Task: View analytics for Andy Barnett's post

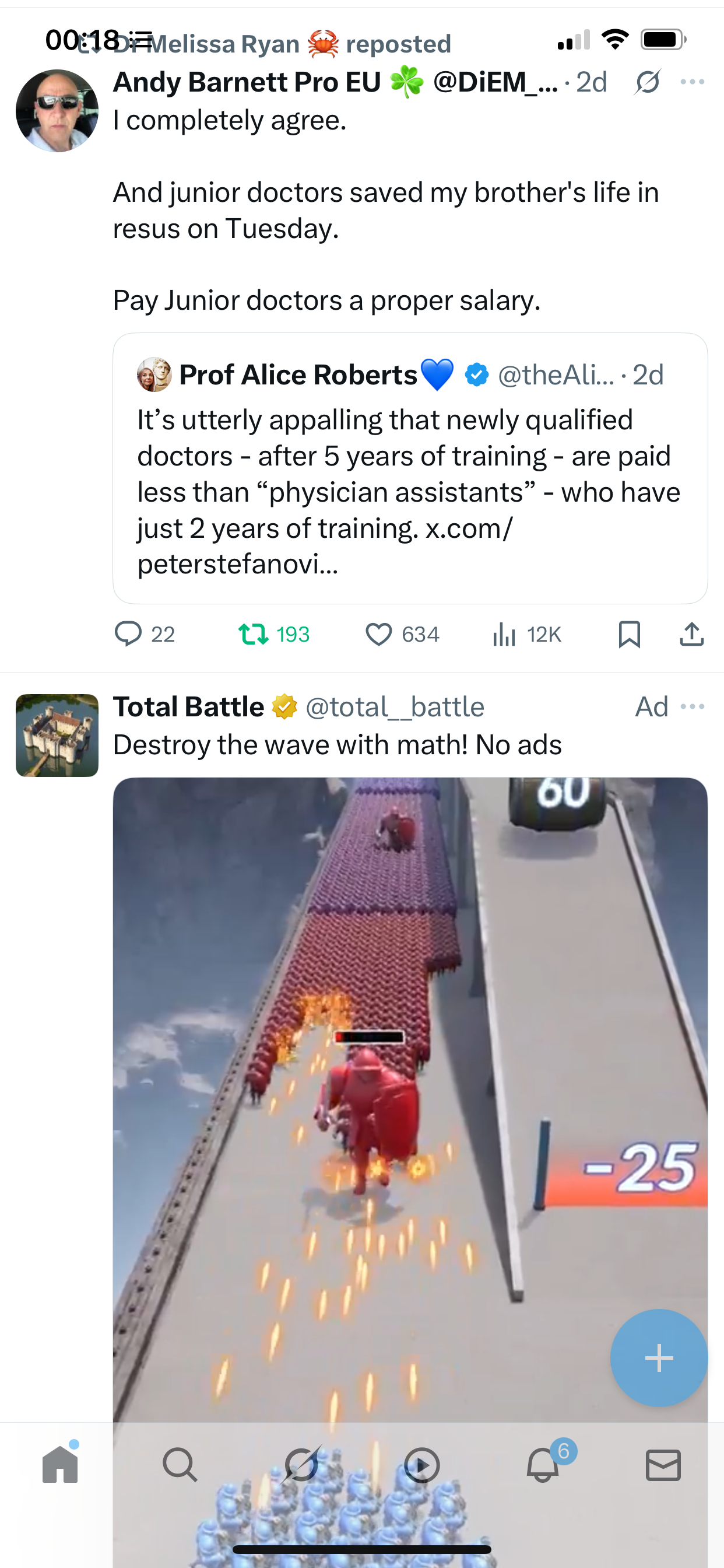Action: (x=527, y=634)
